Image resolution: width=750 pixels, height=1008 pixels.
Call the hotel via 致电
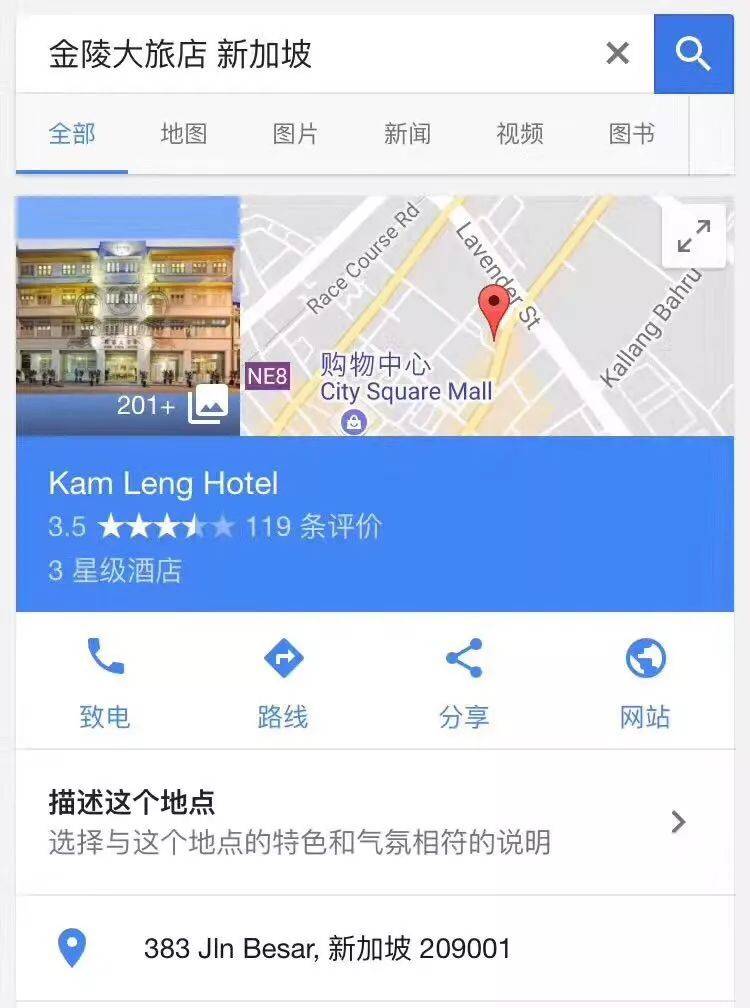click(105, 682)
